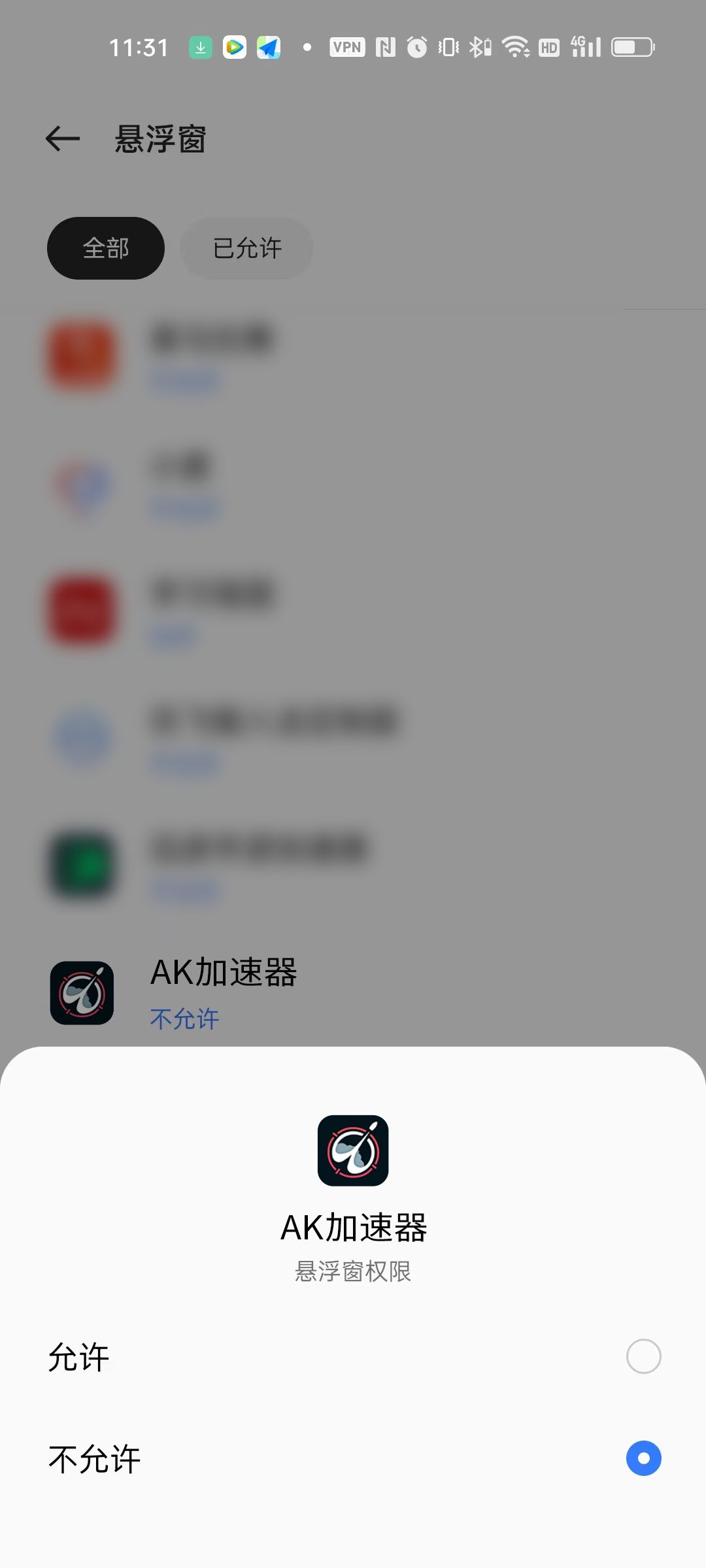706x1568 pixels.
Task: Switch to the 已允许 filter tab
Action: pos(247,248)
